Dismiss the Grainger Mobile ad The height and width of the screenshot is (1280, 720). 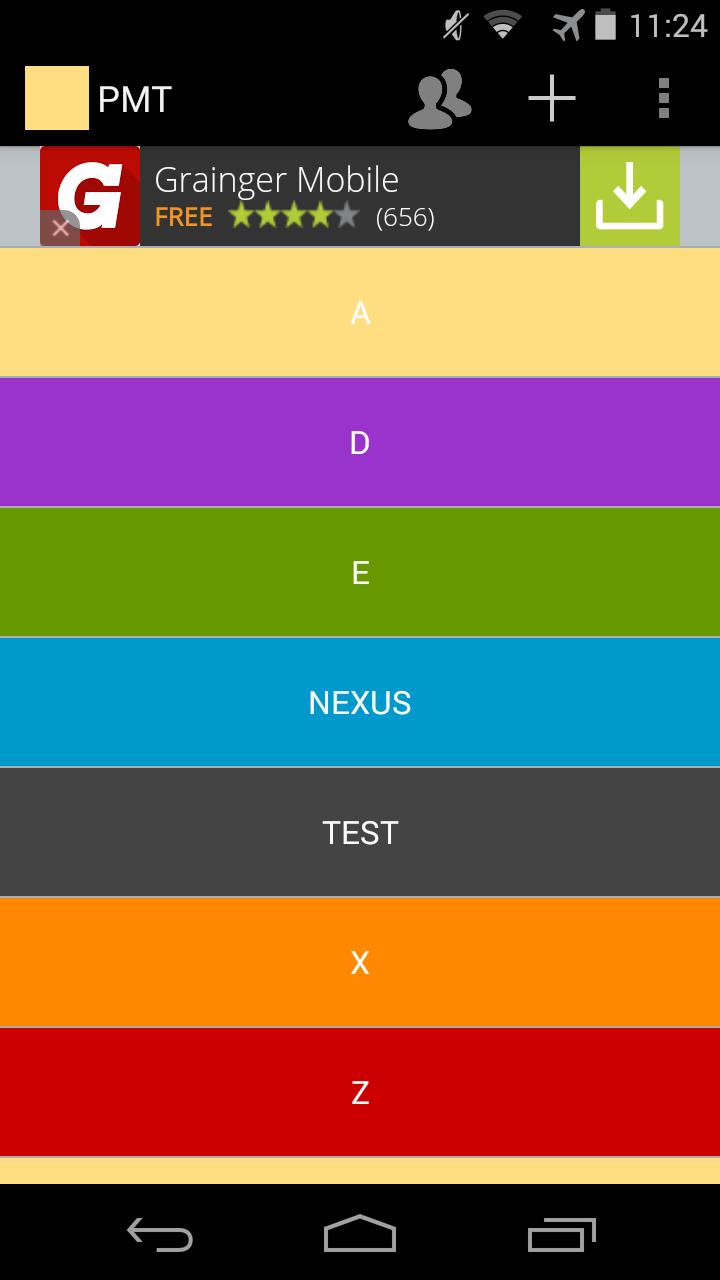pos(61,228)
